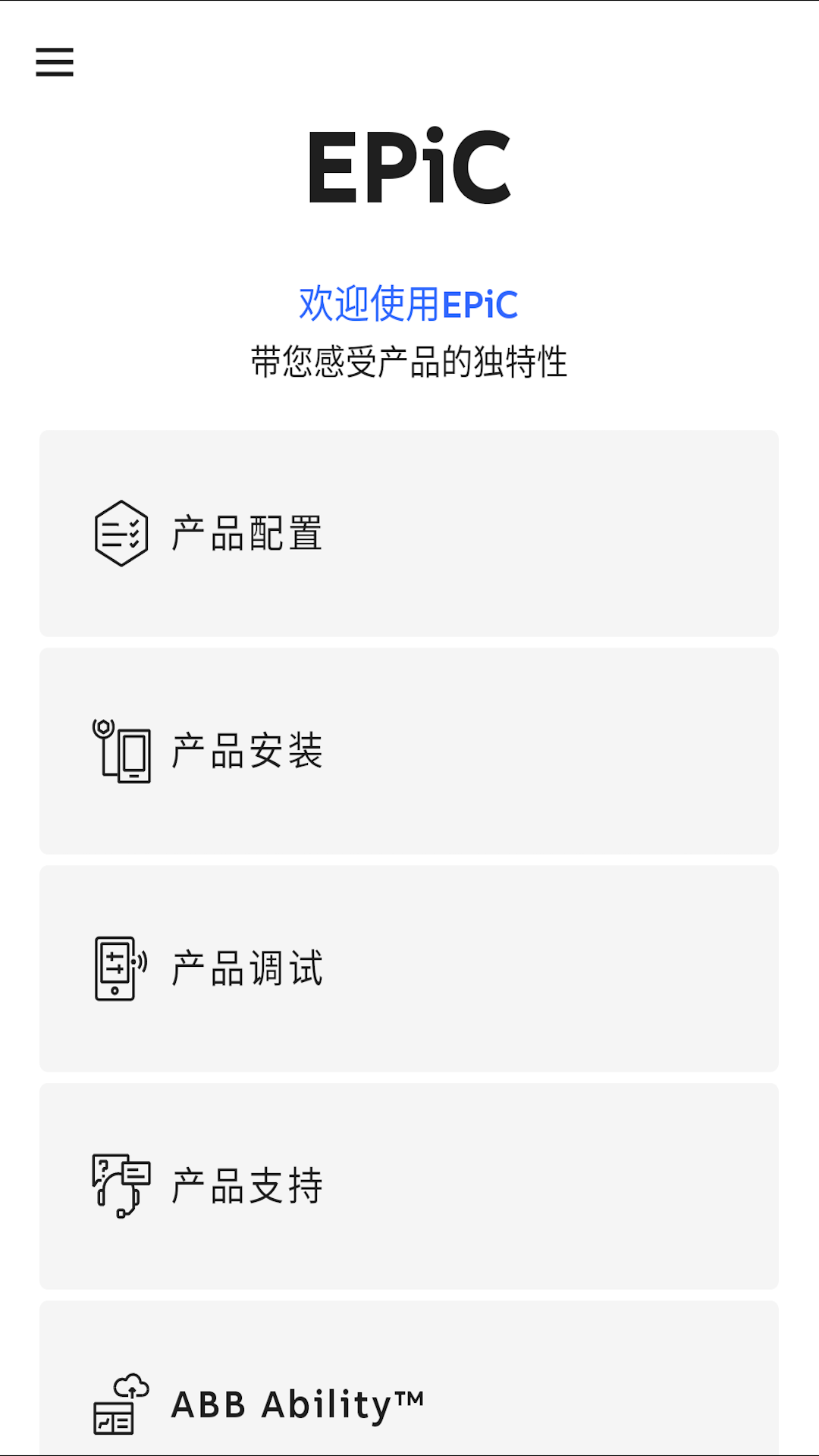The image size is (819, 1456).
Task: Tap the 产品支持 label text
Action: [246, 1185]
